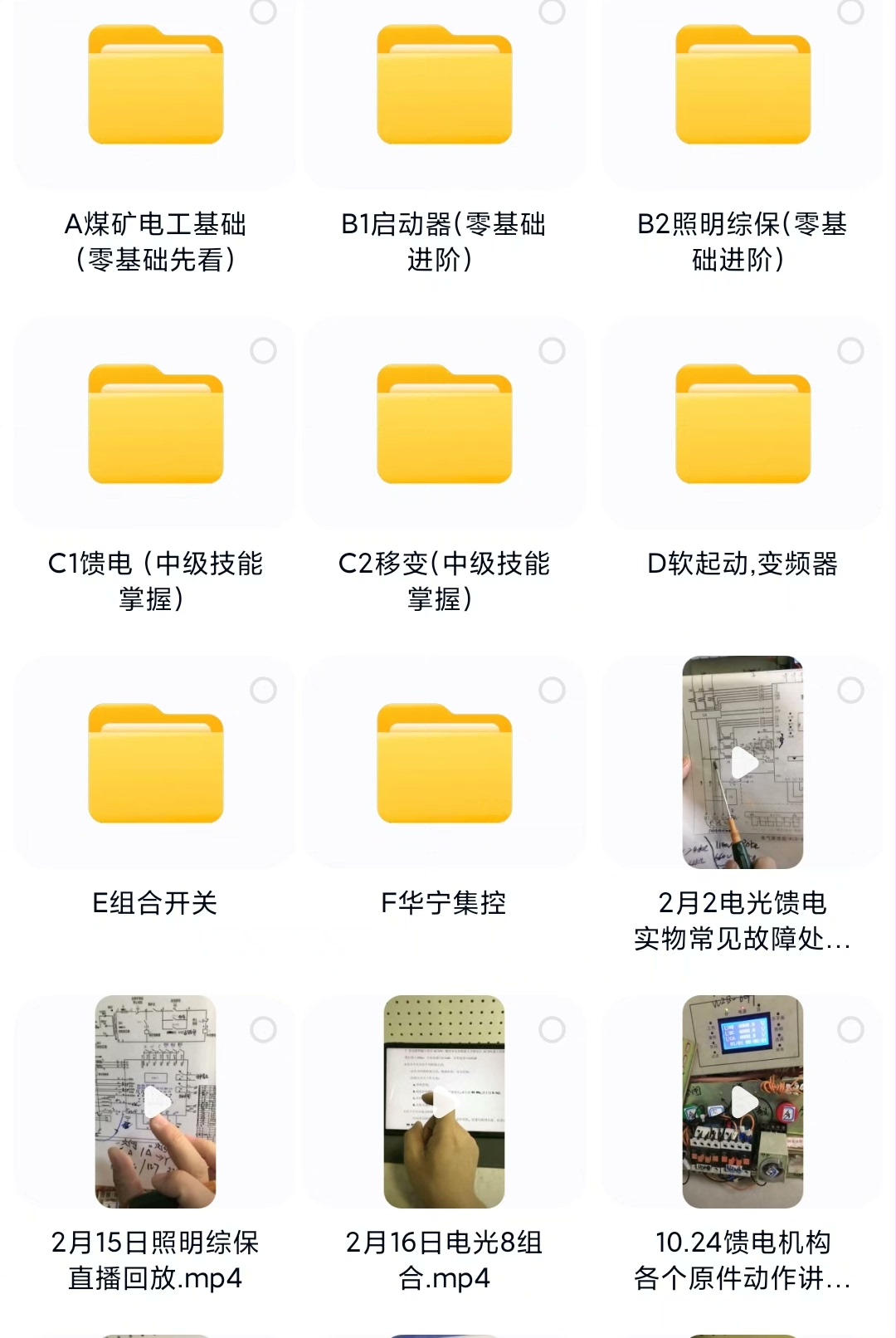Open the D软起动,变频器 folder
Viewport: 896px width, 1338px height.
(743, 425)
